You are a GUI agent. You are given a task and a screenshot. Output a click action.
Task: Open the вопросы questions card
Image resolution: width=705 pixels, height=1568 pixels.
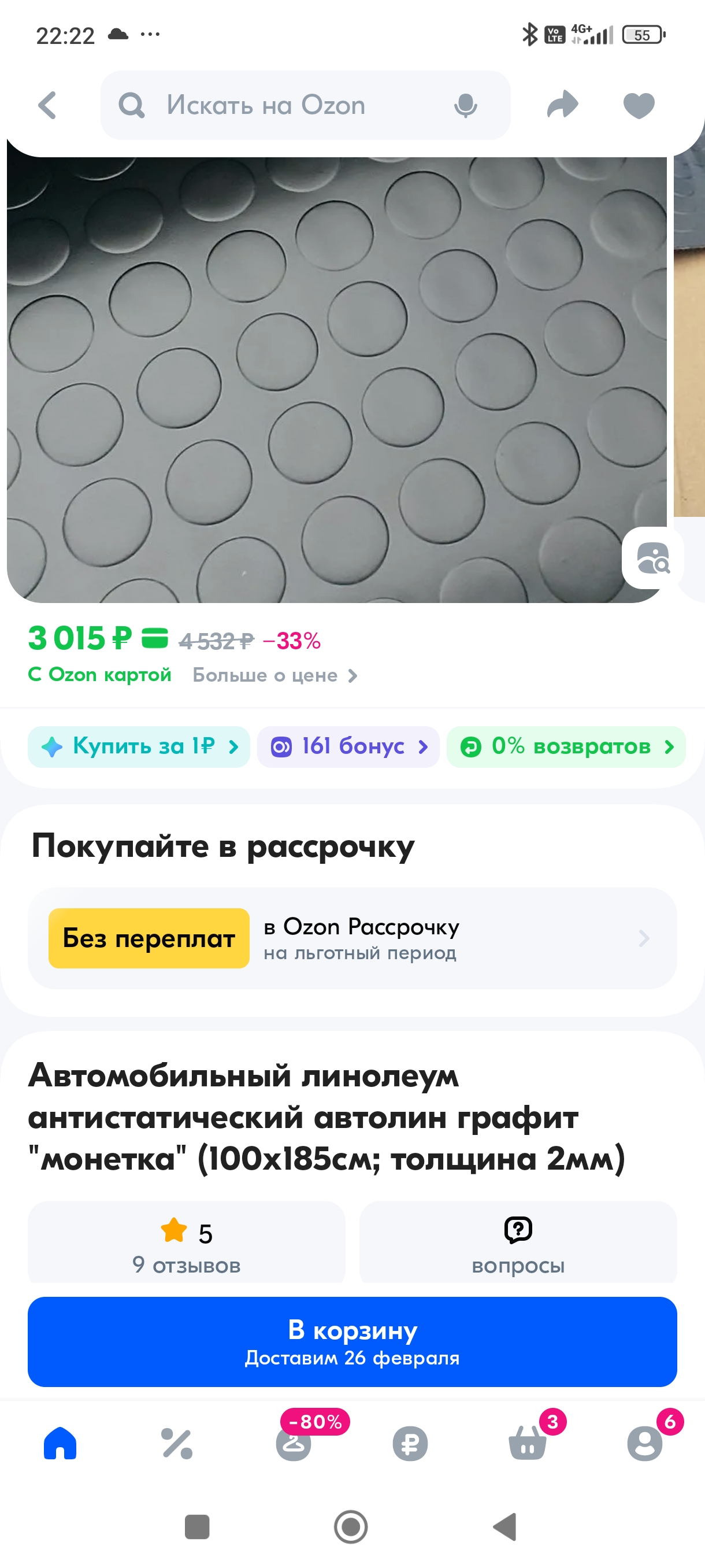(x=518, y=1245)
